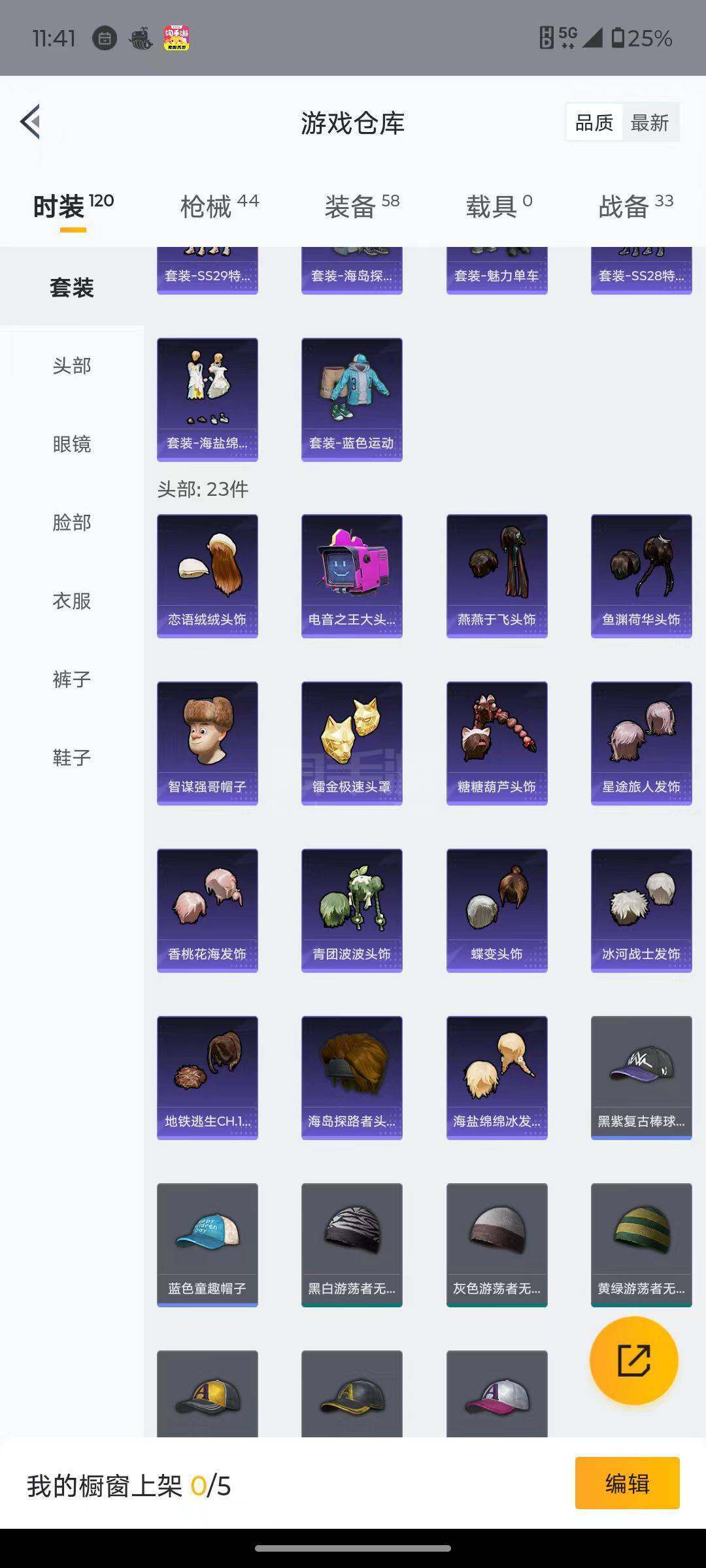
Task: Tap the yellow floating share button
Action: click(x=633, y=1360)
